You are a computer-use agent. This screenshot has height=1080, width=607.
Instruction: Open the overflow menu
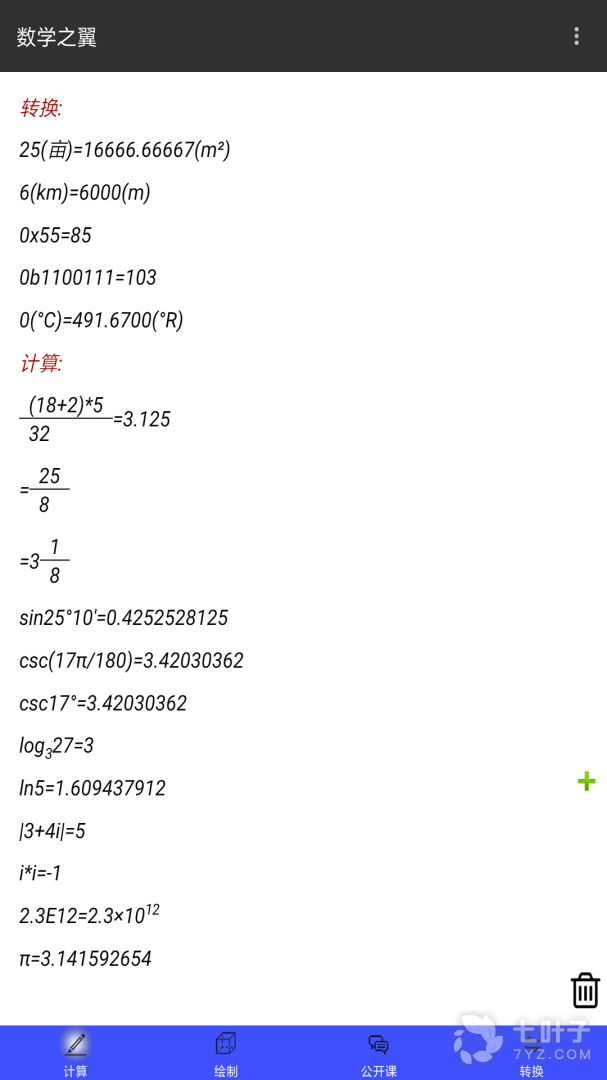tap(576, 36)
